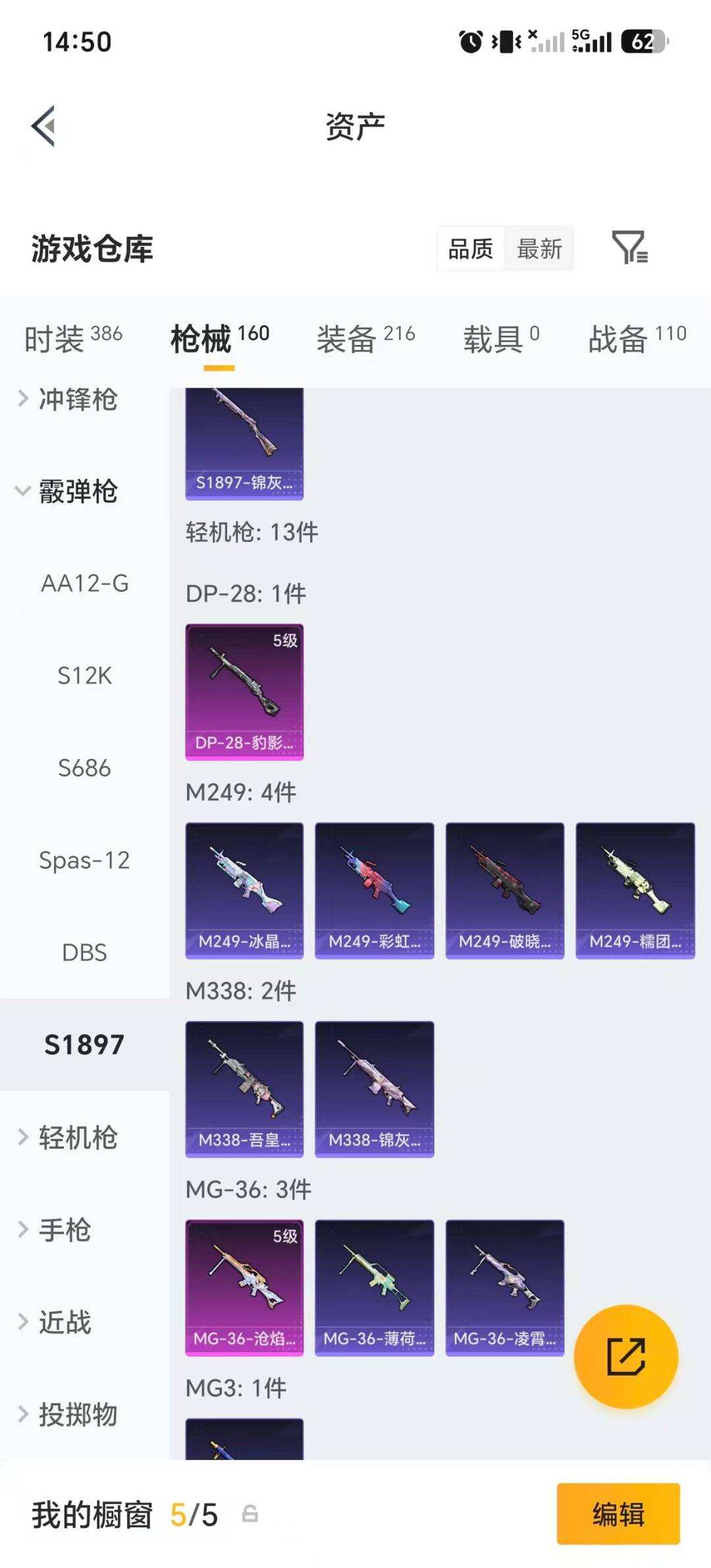Open the filter funnel icon
The height and width of the screenshot is (1568, 711).
click(x=629, y=248)
